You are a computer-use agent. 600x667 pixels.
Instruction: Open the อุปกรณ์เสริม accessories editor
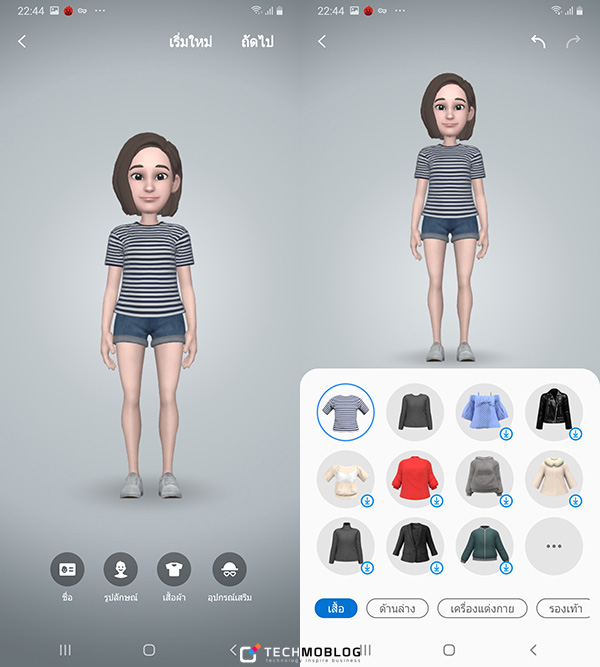(230, 569)
